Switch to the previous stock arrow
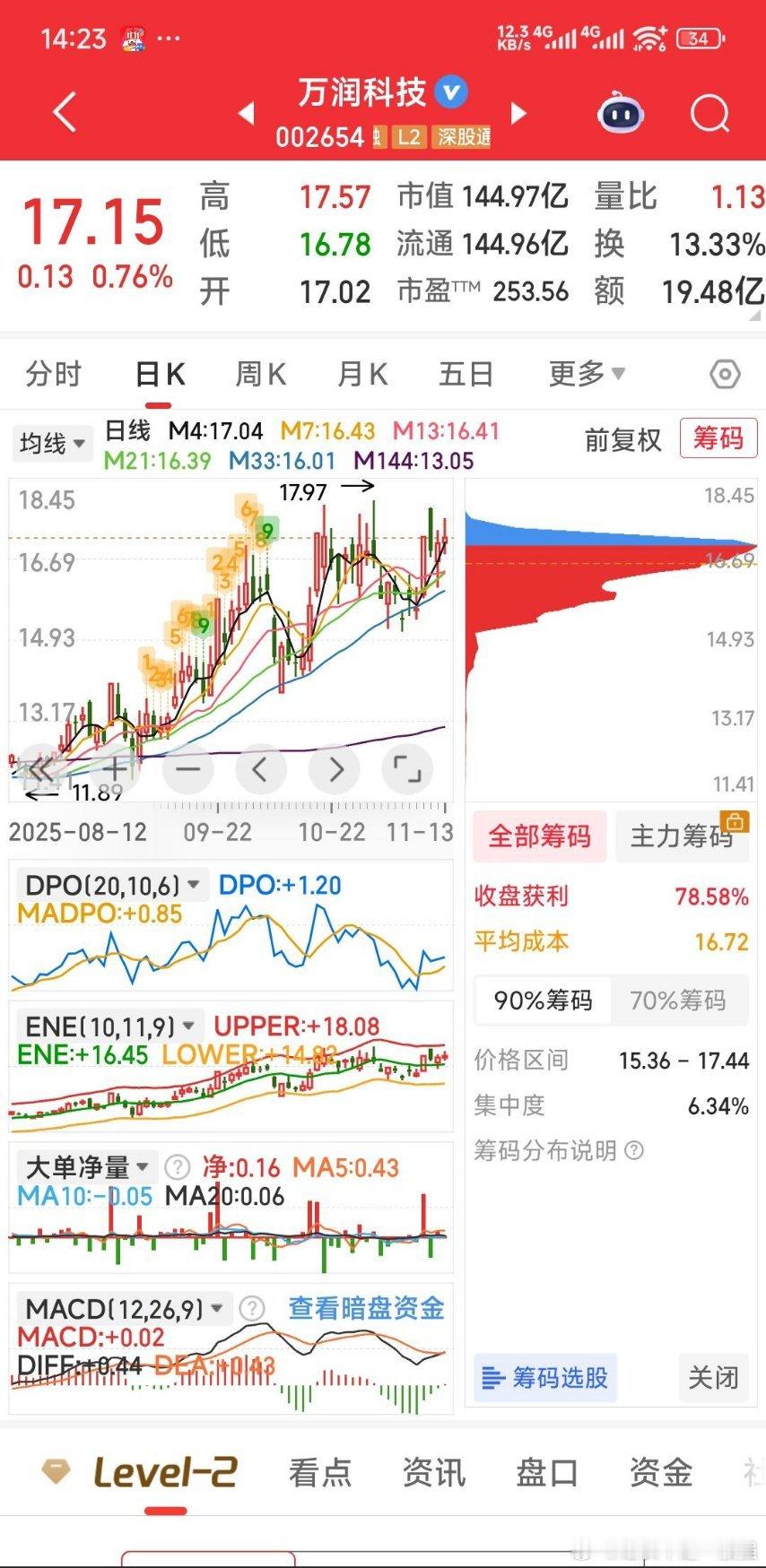The height and width of the screenshot is (1568, 766). tap(246, 114)
